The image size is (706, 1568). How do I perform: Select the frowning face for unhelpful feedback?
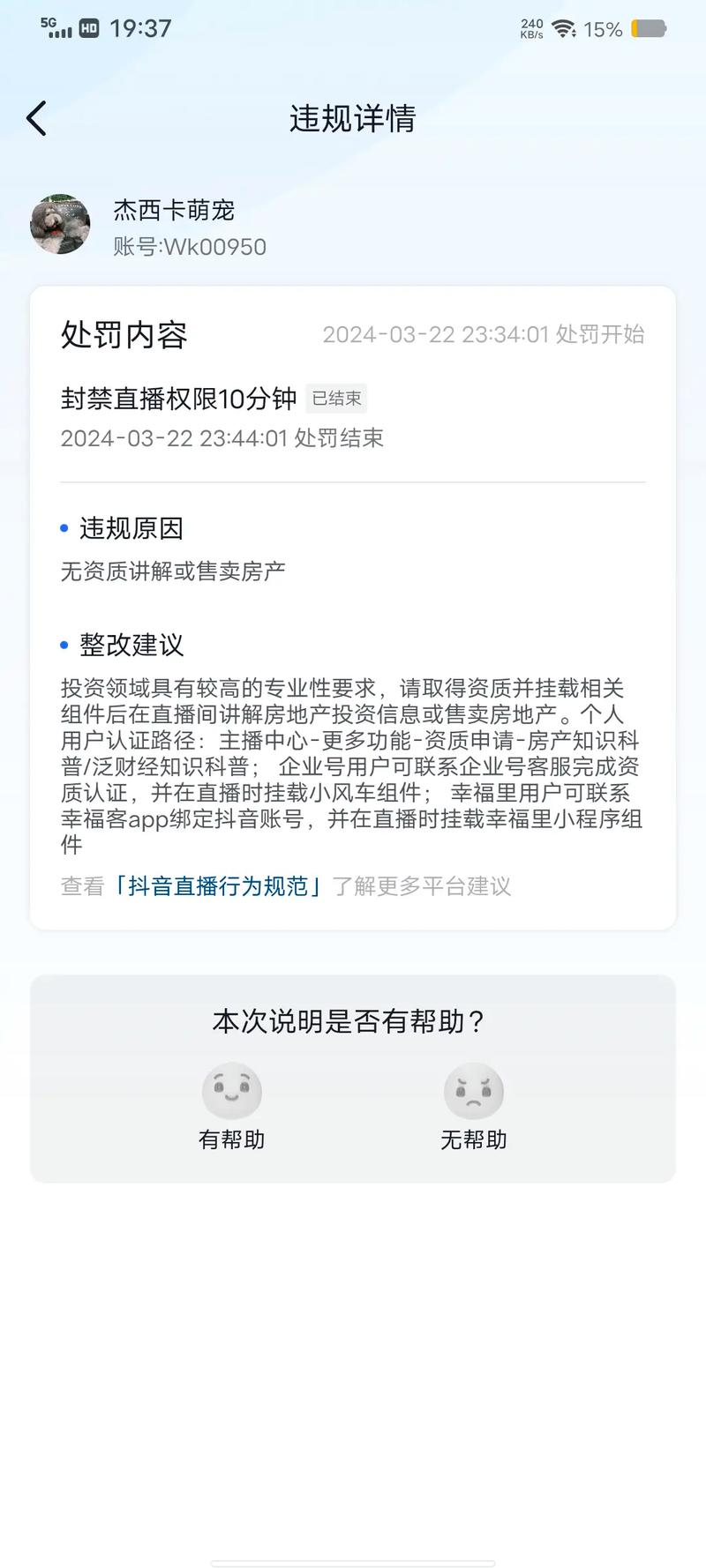(x=474, y=1092)
